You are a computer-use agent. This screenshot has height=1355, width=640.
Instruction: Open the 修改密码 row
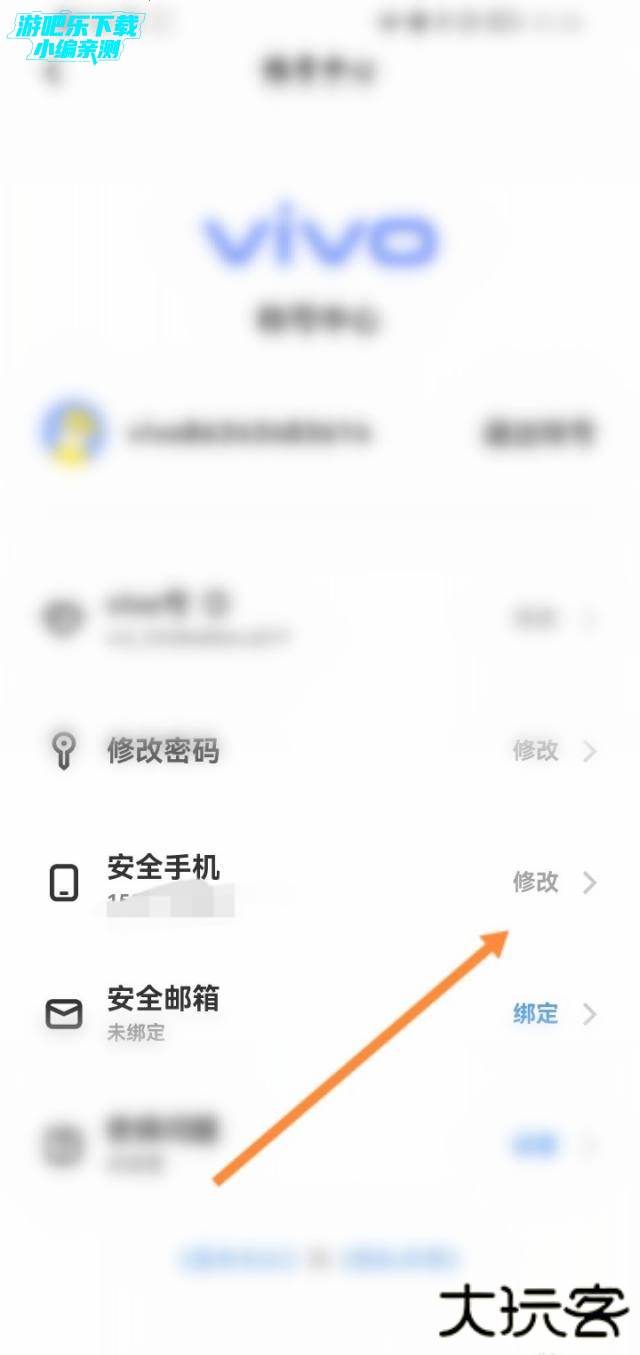[320, 750]
